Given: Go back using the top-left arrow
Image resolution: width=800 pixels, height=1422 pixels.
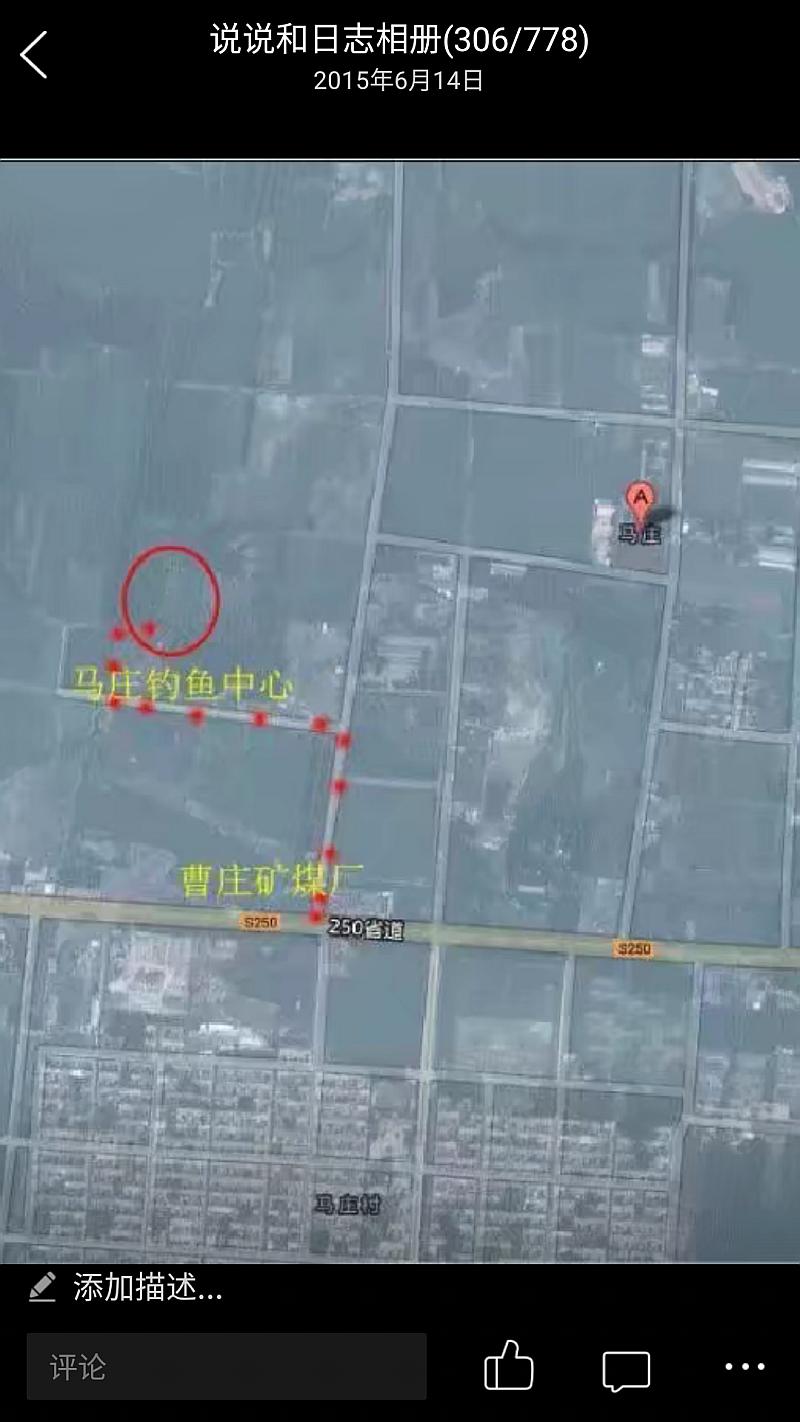Looking at the screenshot, I should pos(34,54).
